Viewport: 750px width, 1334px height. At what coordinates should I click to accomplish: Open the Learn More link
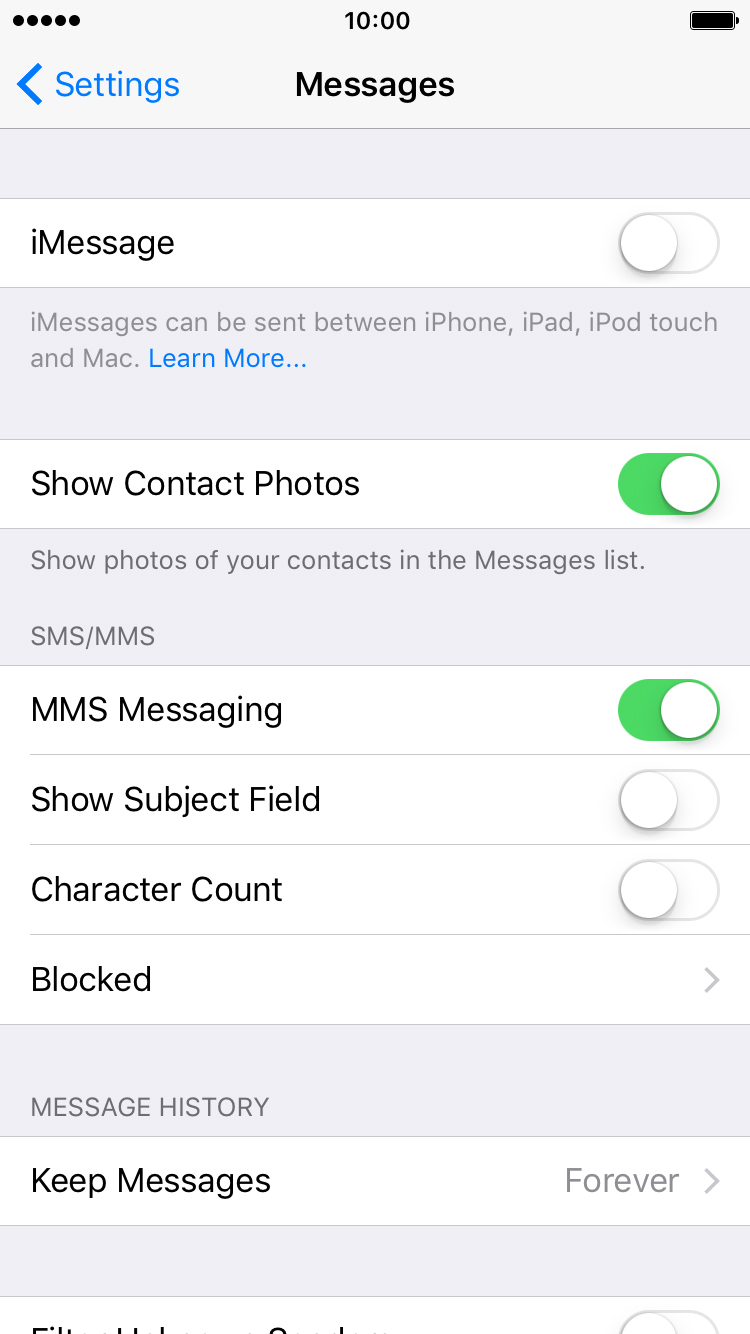tap(228, 358)
